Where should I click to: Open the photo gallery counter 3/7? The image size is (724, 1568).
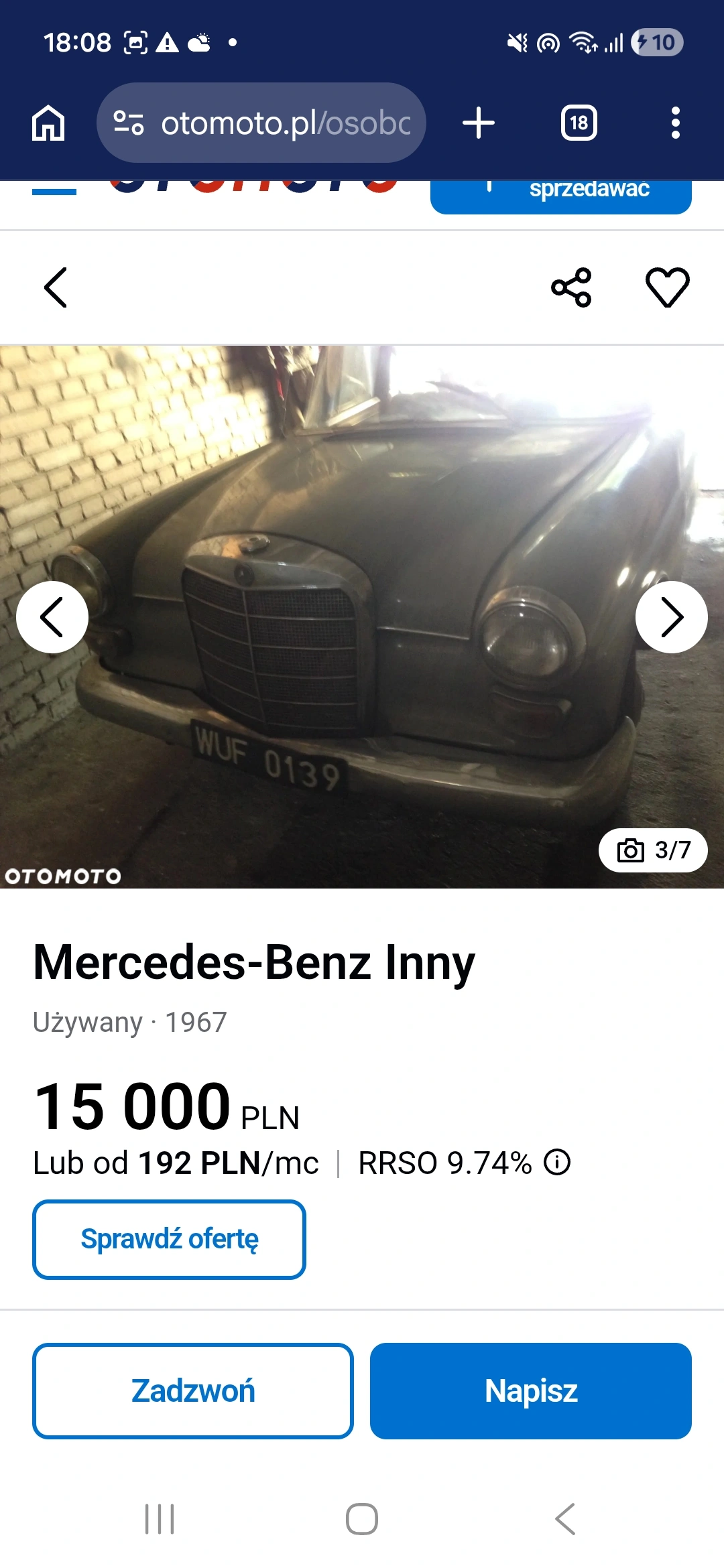point(653,850)
